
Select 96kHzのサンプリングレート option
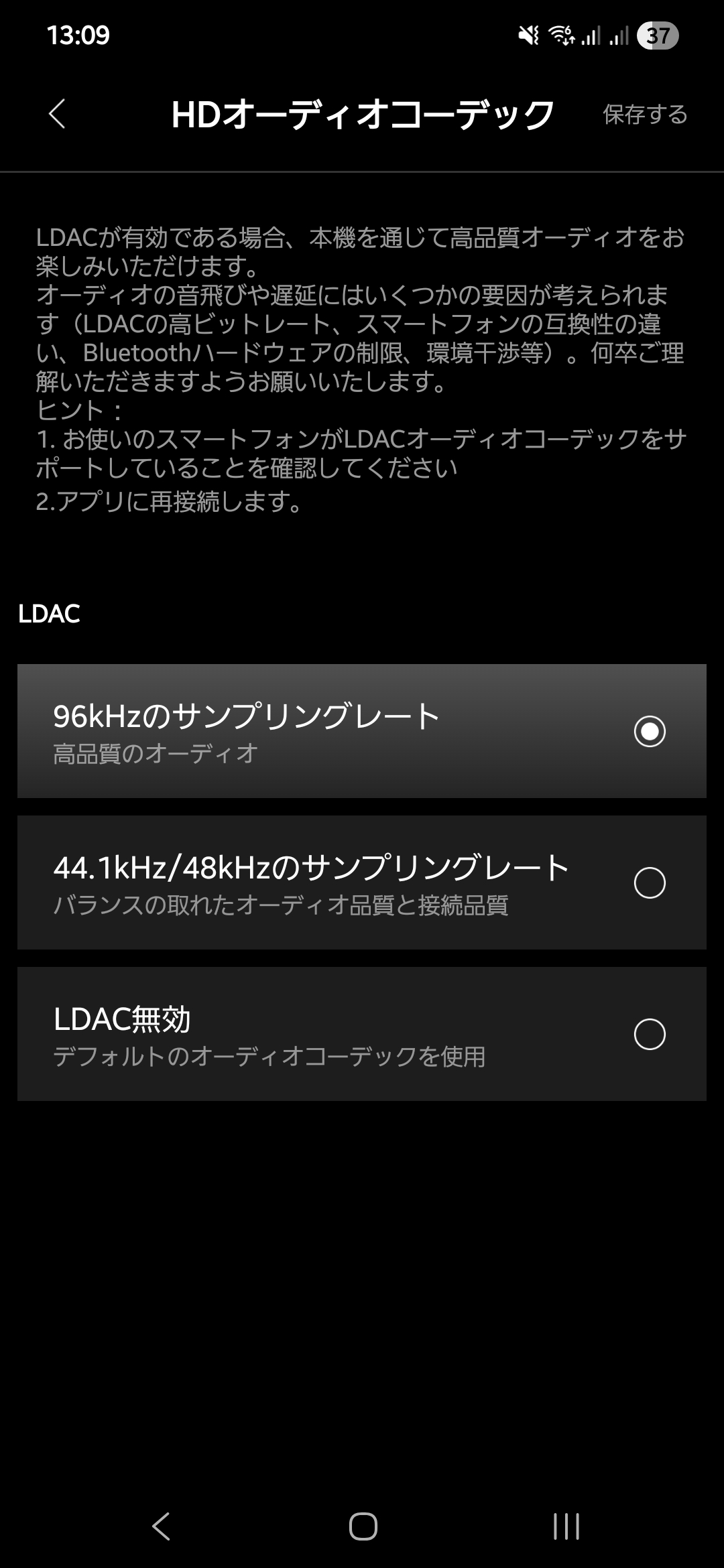coord(362,731)
